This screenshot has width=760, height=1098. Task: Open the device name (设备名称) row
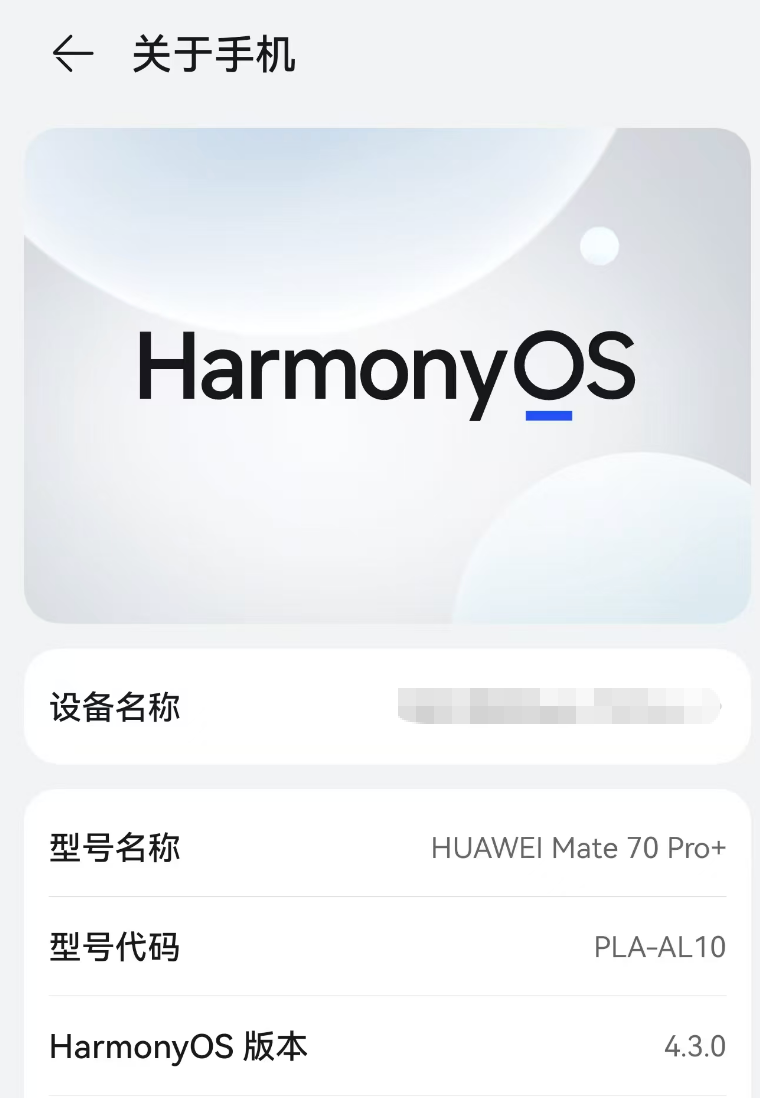coord(387,707)
